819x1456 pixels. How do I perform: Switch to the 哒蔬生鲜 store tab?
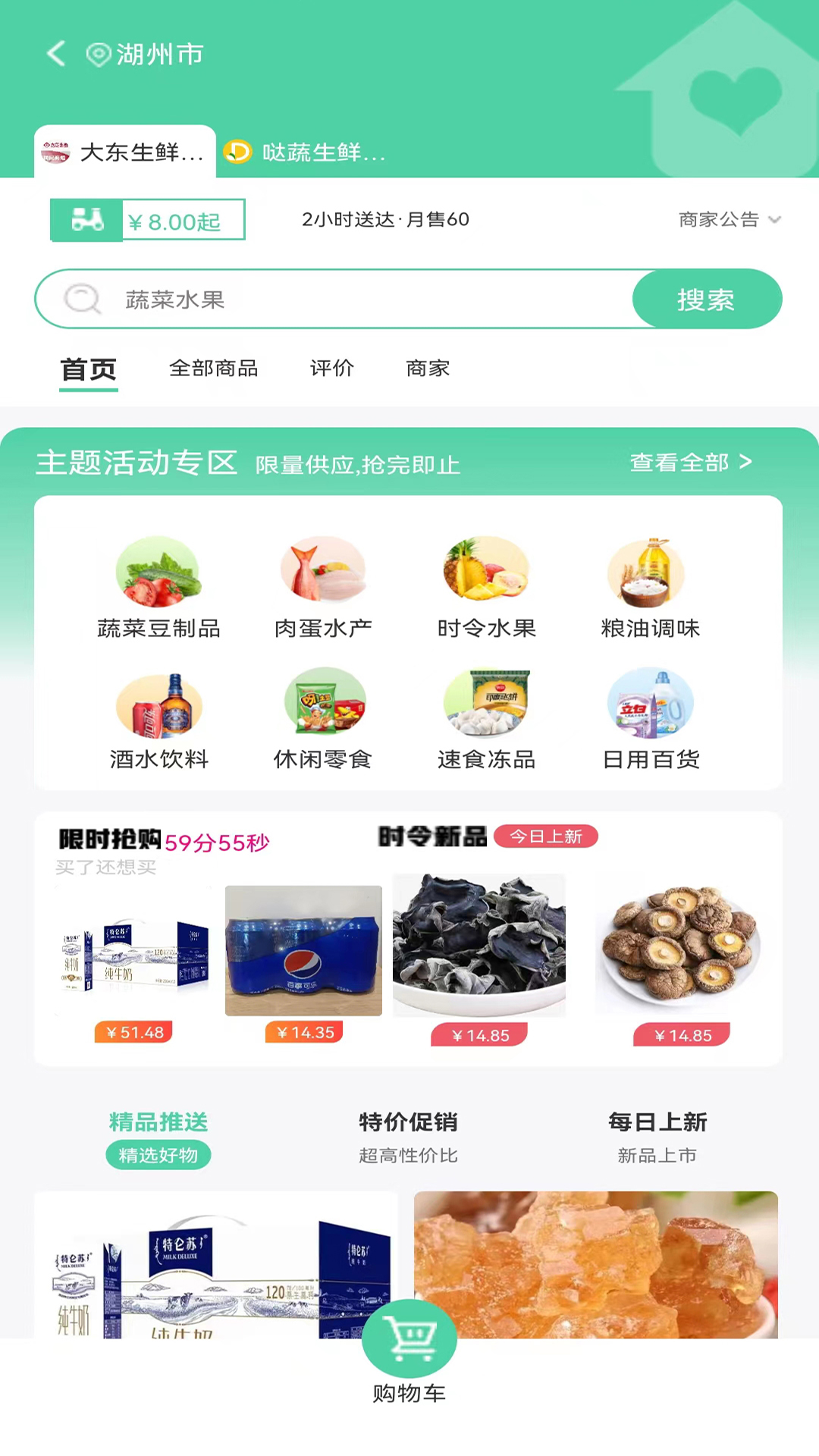point(306,152)
